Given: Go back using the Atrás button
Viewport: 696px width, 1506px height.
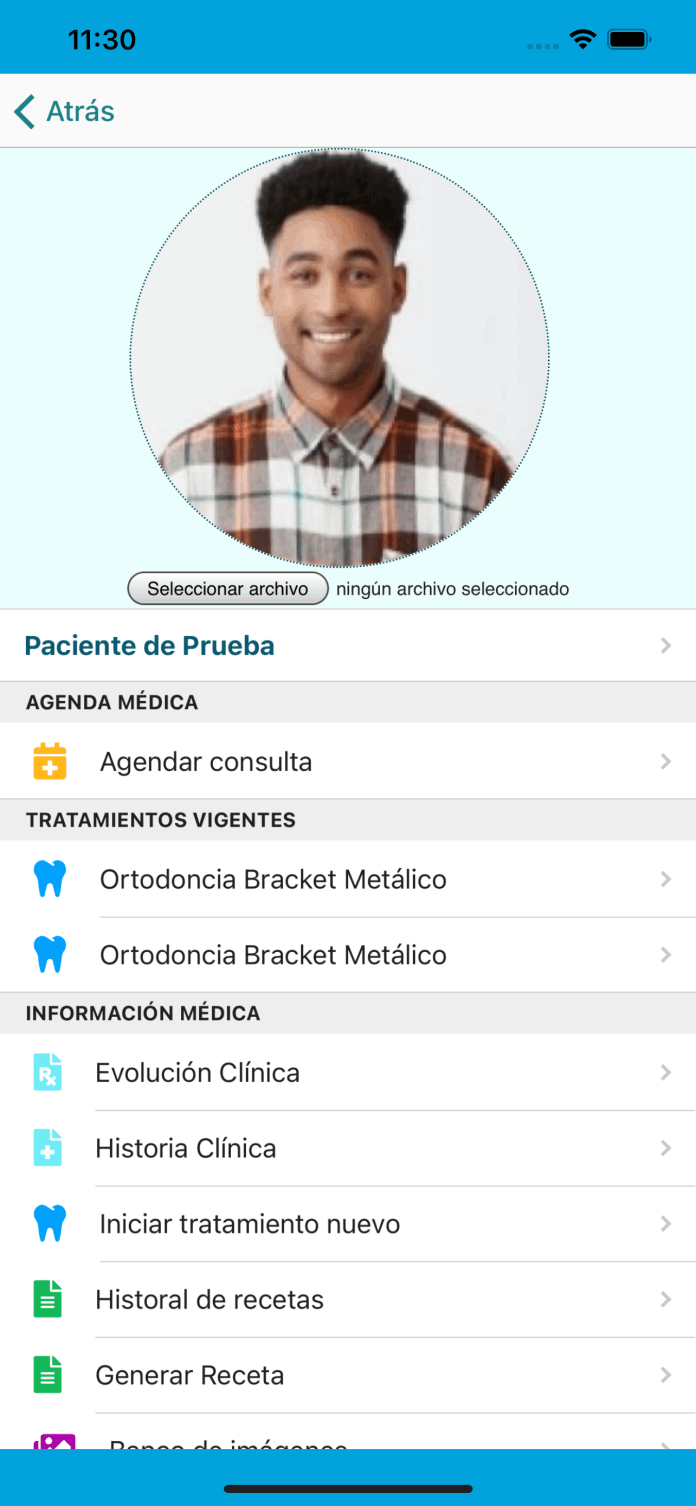Looking at the screenshot, I should click(x=65, y=111).
